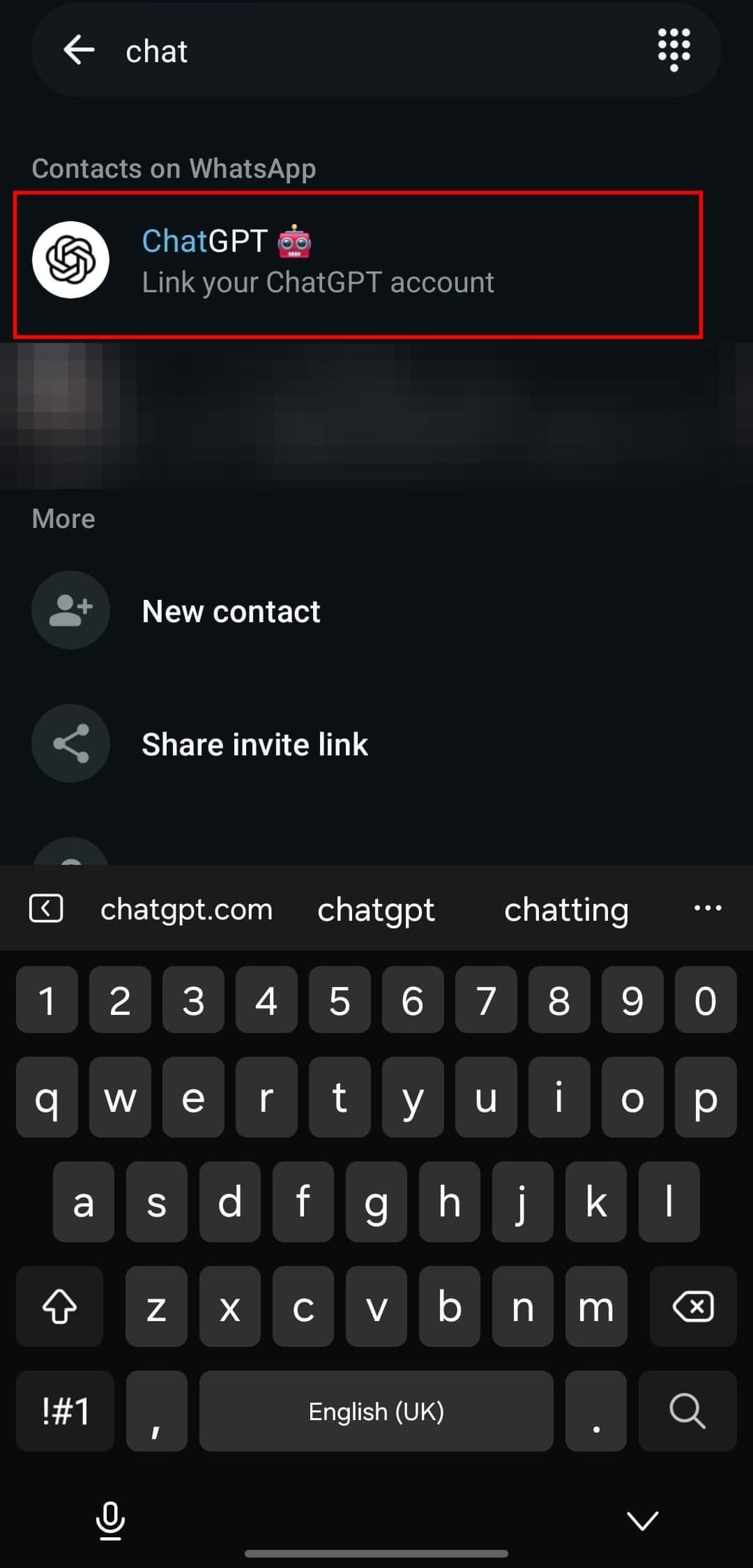The width and height of the screenshot is (753, 1568).
Task: Go back from the contact search
Action: coord(79,50)
